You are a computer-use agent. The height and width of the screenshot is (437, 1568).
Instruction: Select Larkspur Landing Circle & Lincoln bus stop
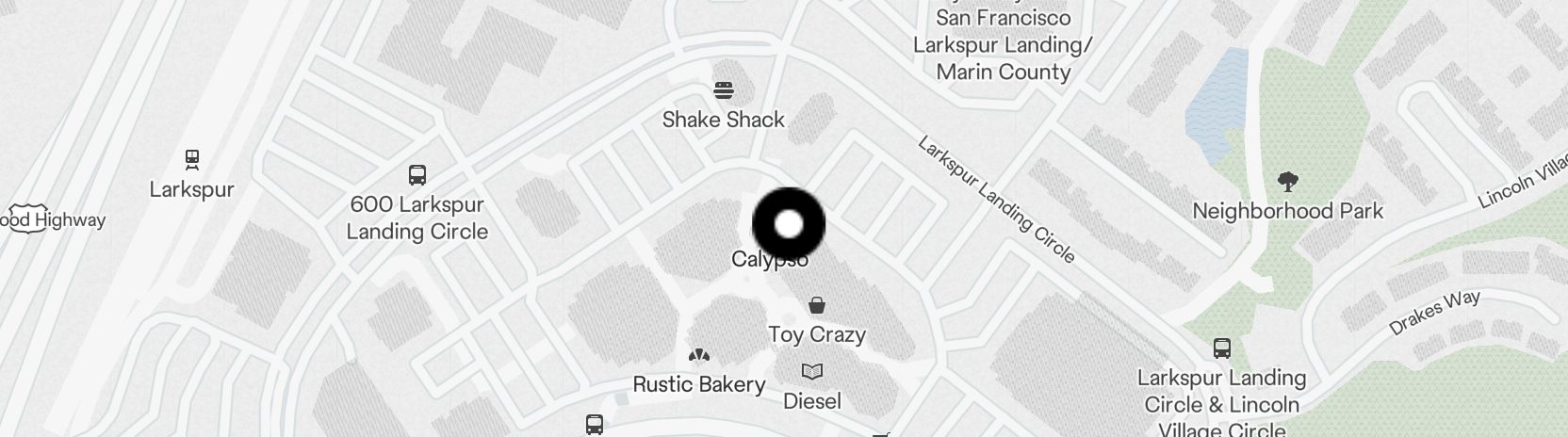click(x=1221, y=348)
